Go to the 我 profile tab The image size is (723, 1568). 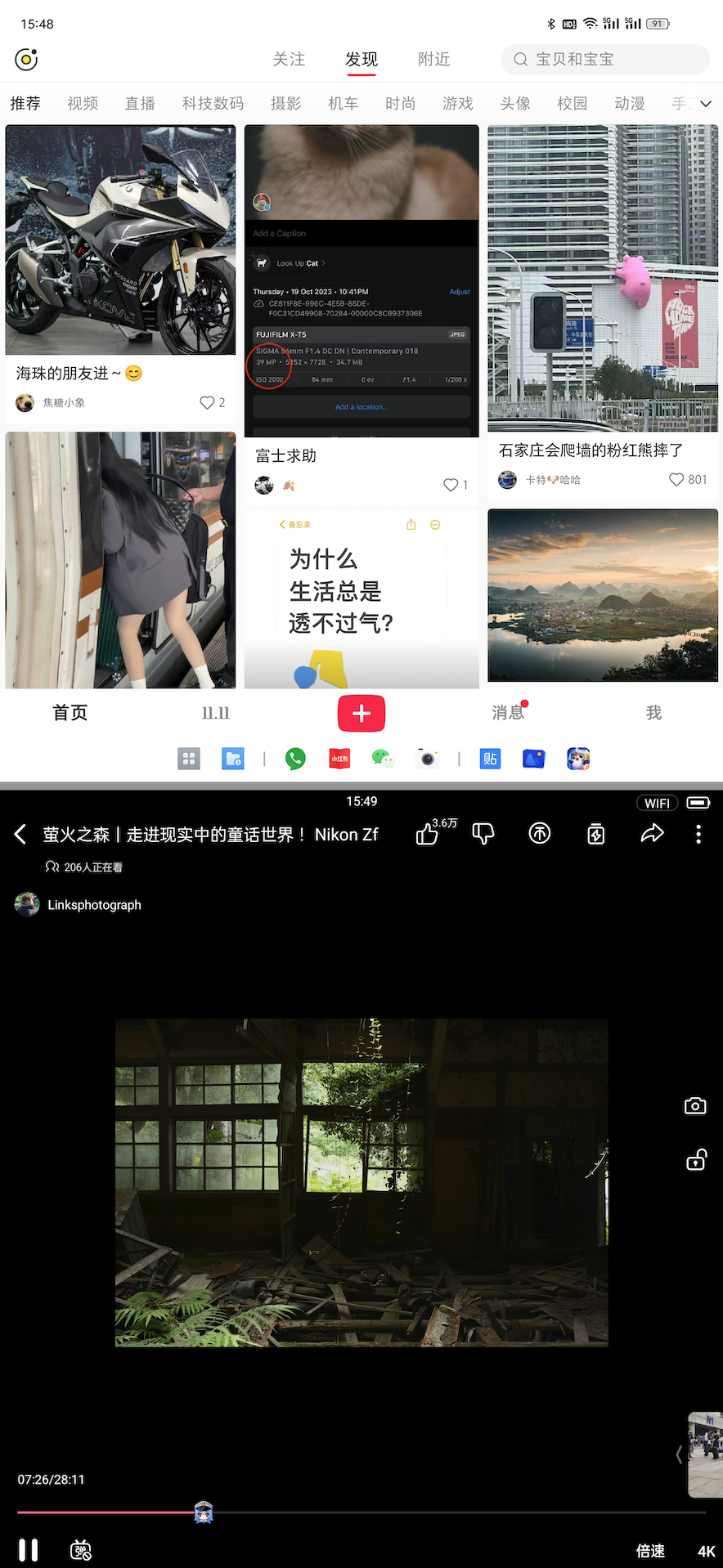(x=653, y=713)
